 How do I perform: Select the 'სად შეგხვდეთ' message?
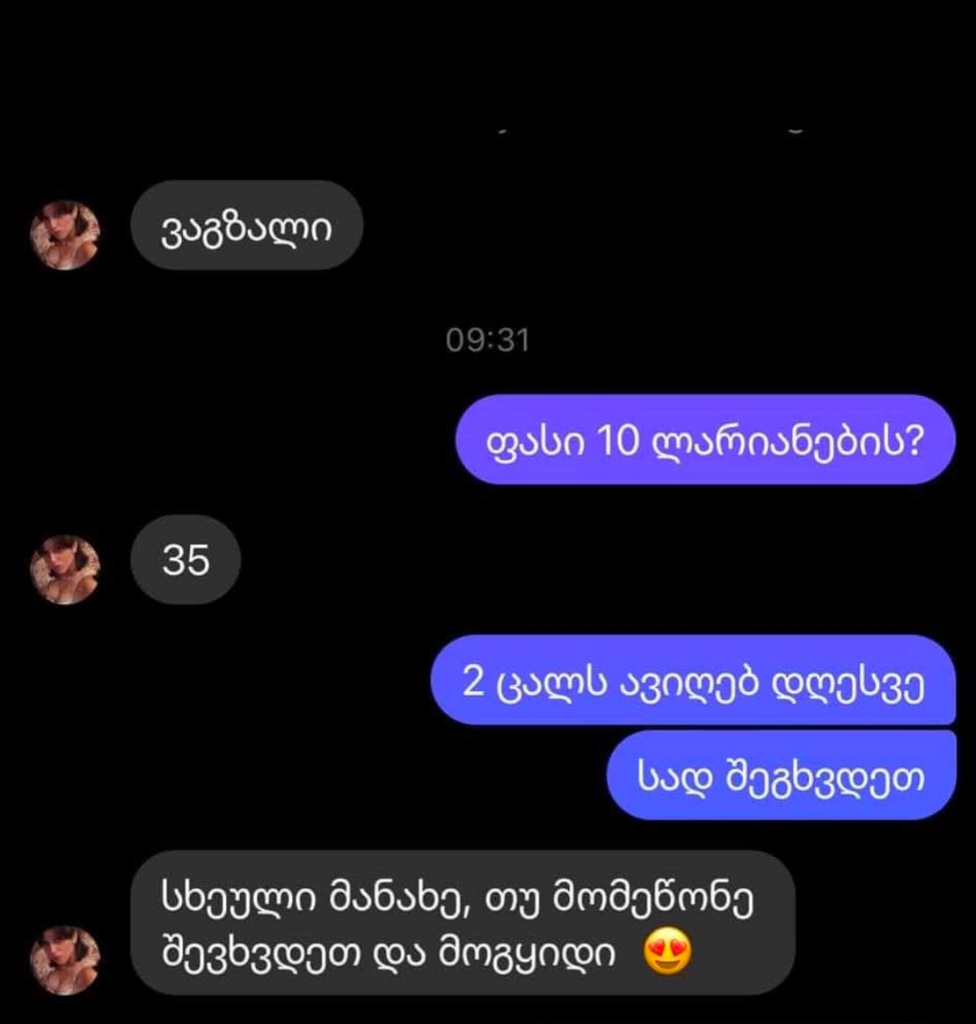point(781,773)
